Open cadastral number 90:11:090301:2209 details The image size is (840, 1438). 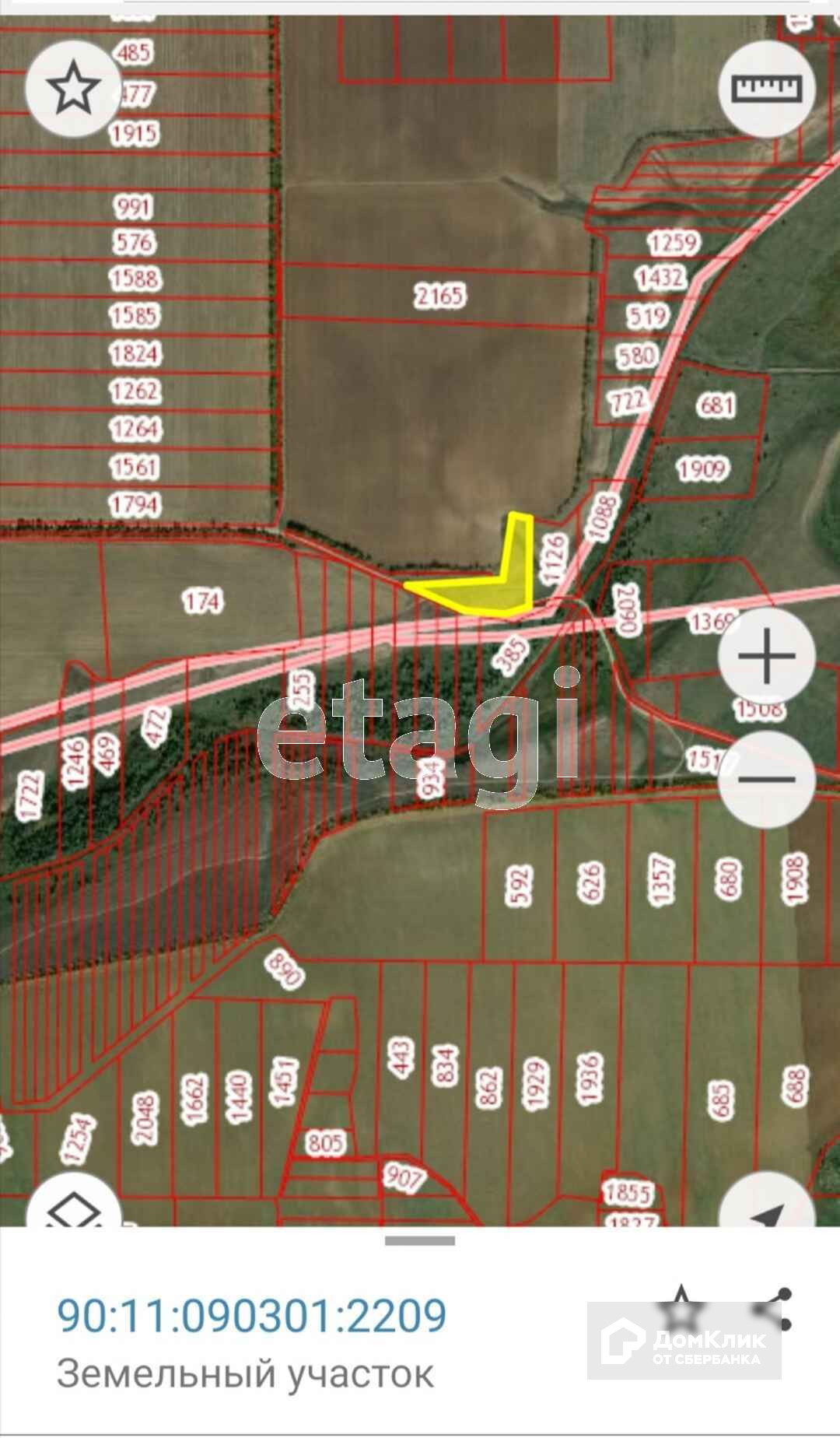(x=252, y=1315)
